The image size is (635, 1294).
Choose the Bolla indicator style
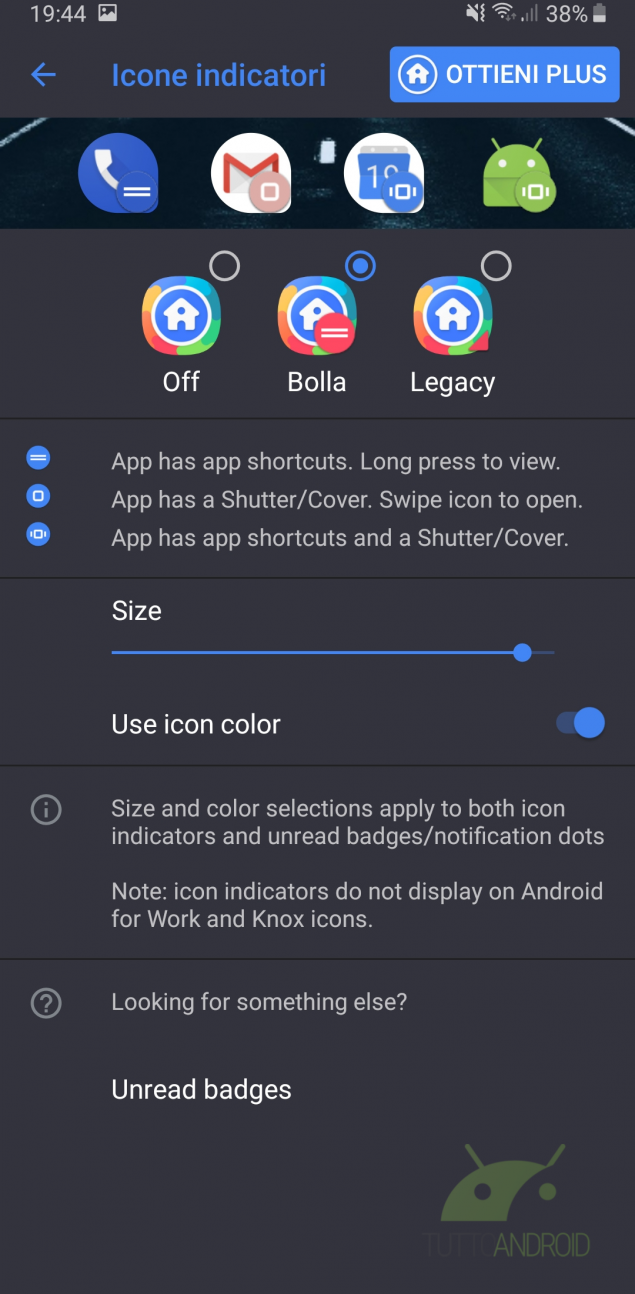click(360, 266)
